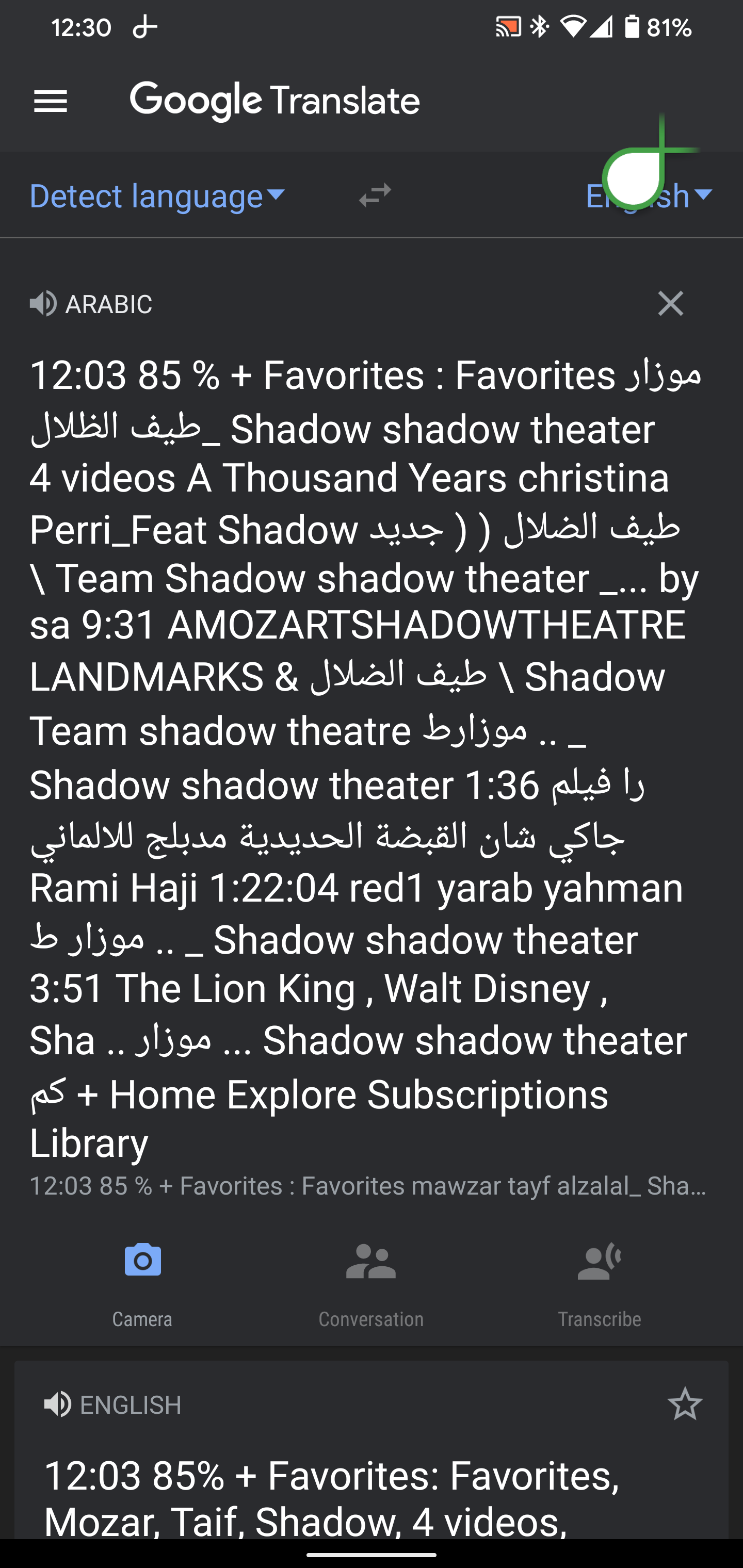
Task: Listen to the Arabic source text
Action: coord(43,303)
